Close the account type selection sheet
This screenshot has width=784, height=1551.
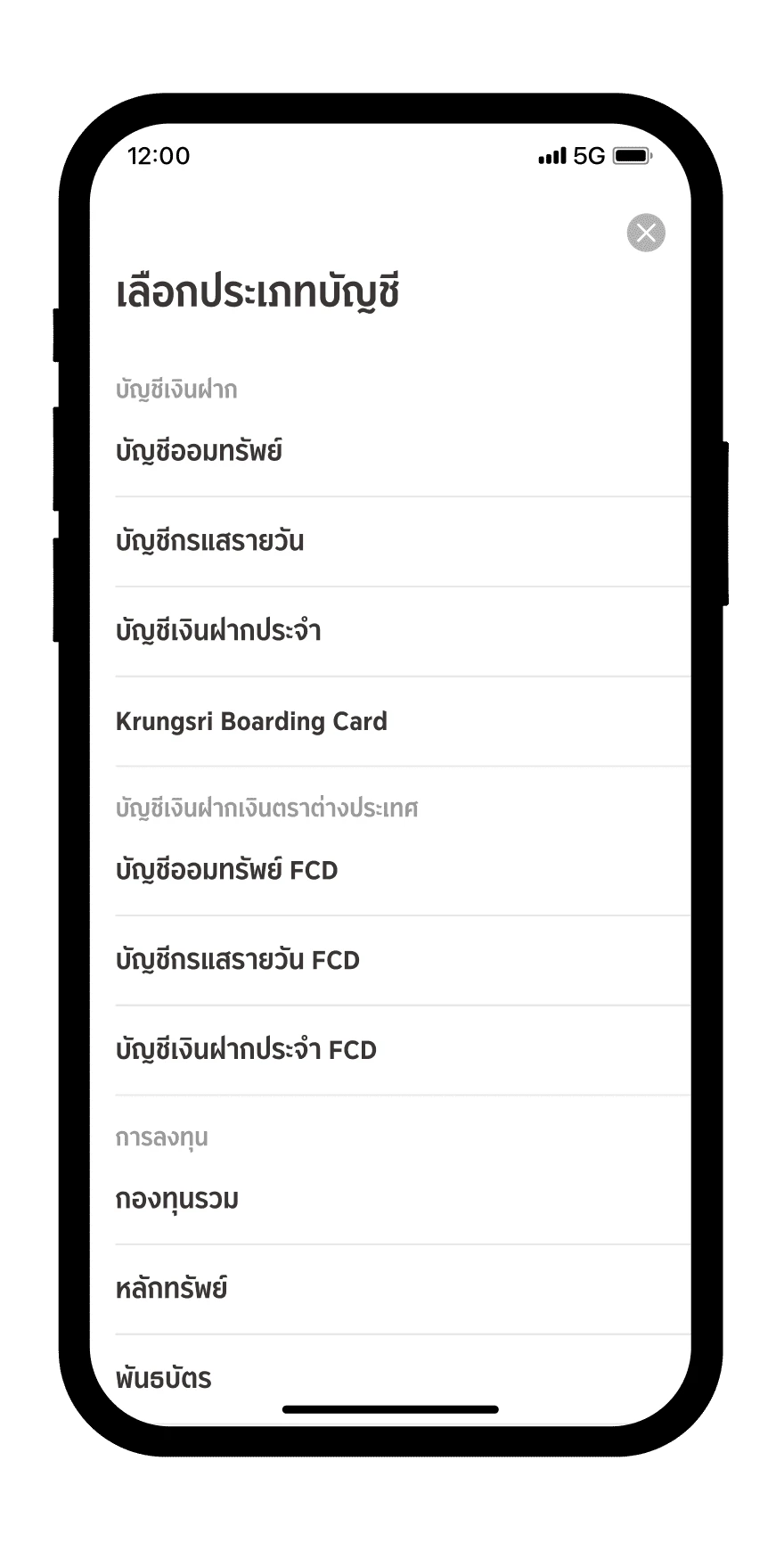(x=646, y=234)
